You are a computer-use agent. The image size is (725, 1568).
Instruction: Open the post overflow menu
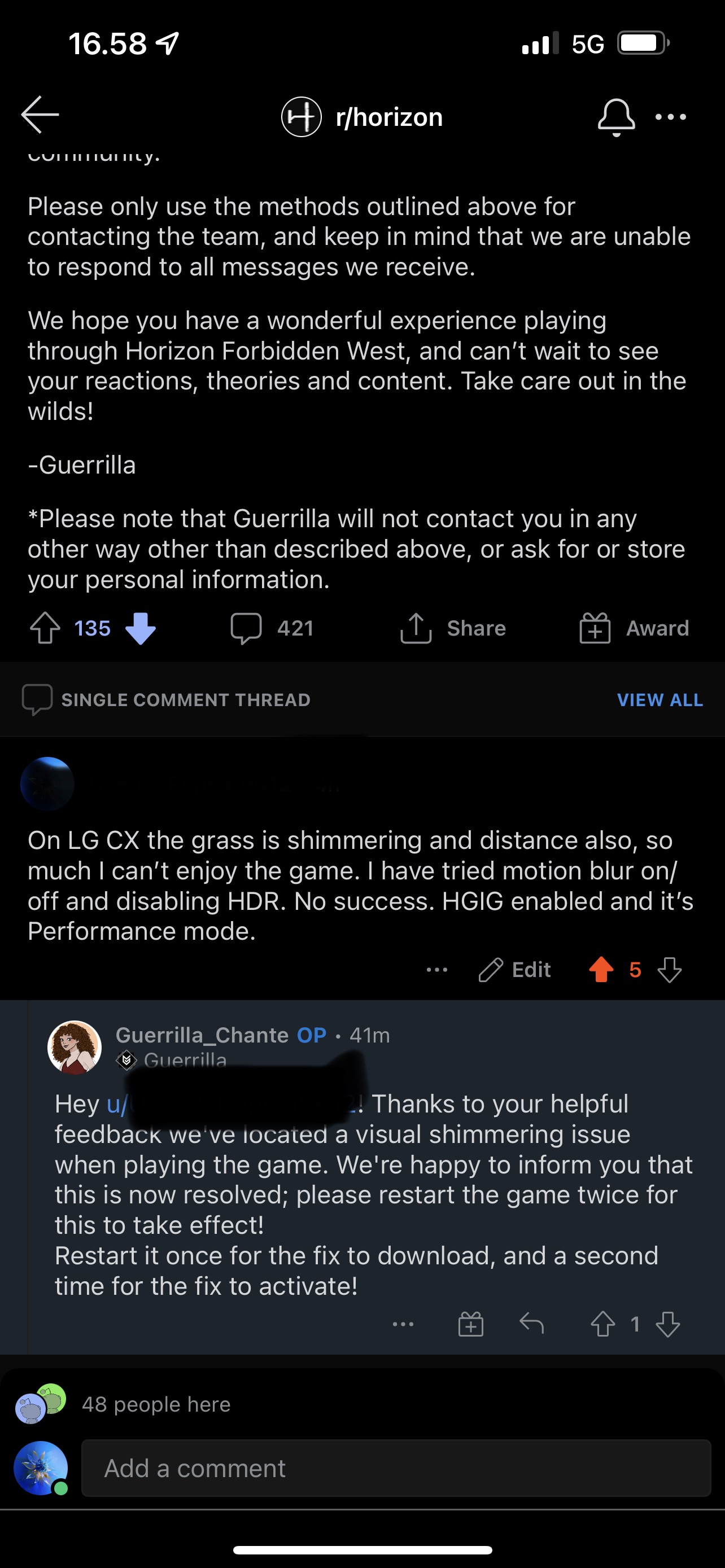[670, 117]
